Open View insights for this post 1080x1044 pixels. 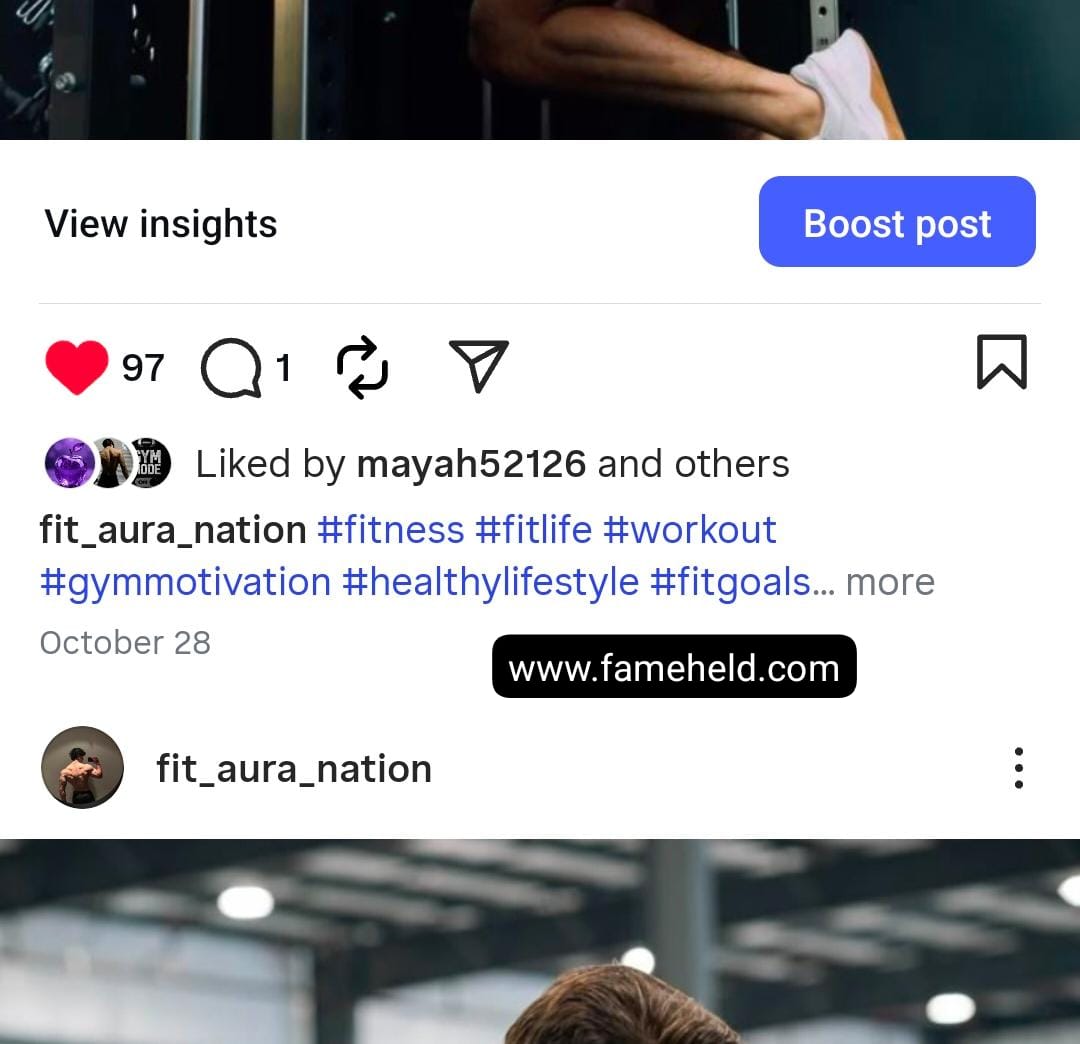(x=160, y=224)
